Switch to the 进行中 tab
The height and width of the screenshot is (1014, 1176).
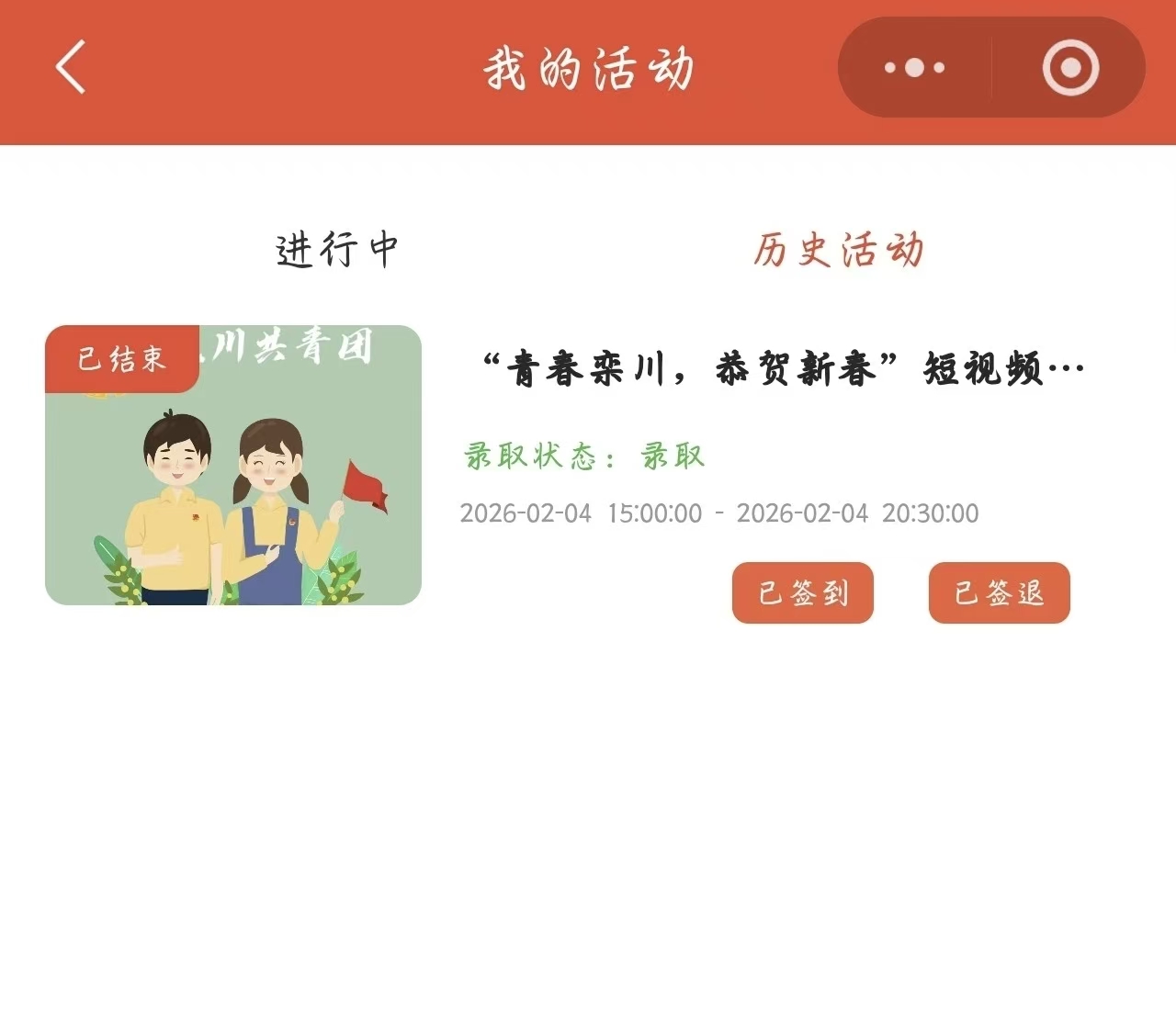pos(337,250)
